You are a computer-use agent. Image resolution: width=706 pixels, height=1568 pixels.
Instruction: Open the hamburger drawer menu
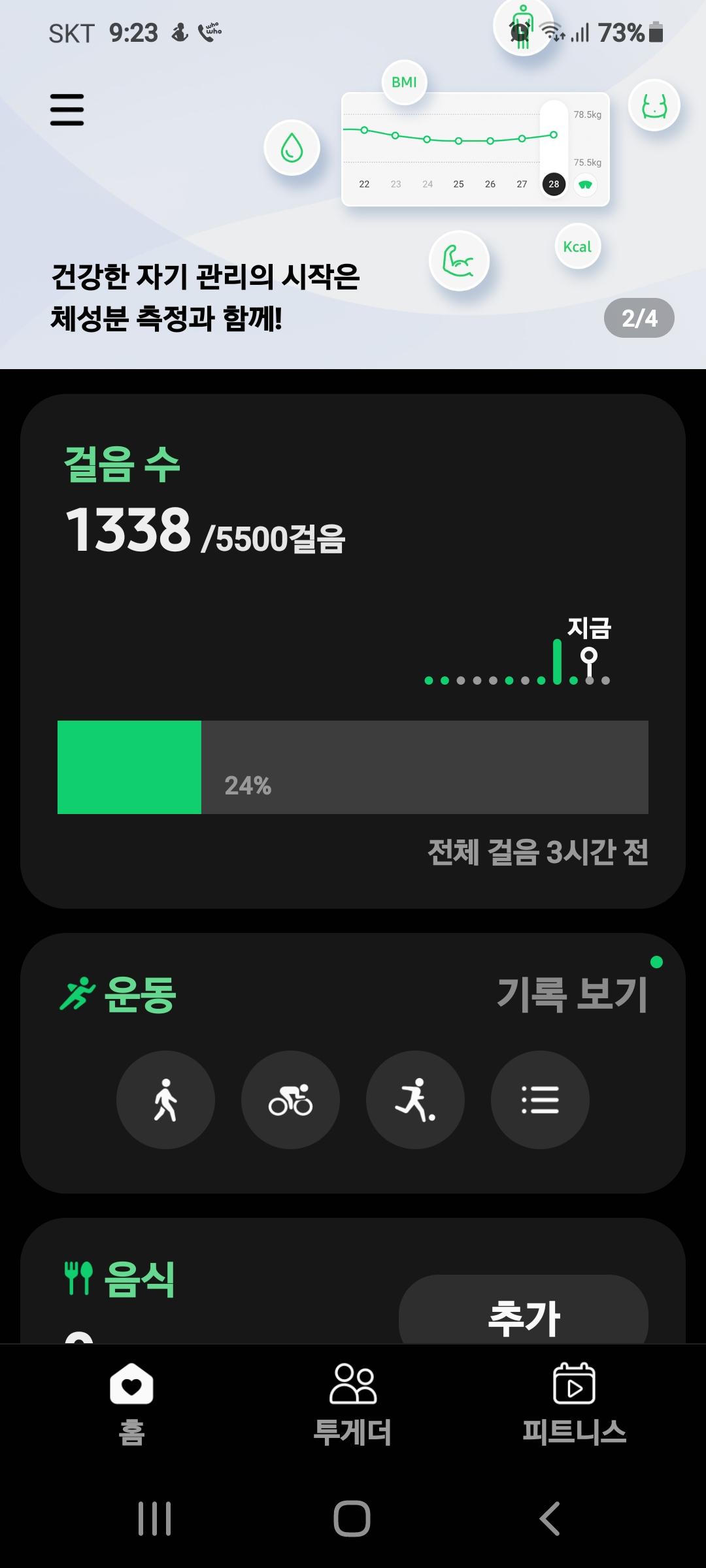pyautogui.click(x=67, y=109)
